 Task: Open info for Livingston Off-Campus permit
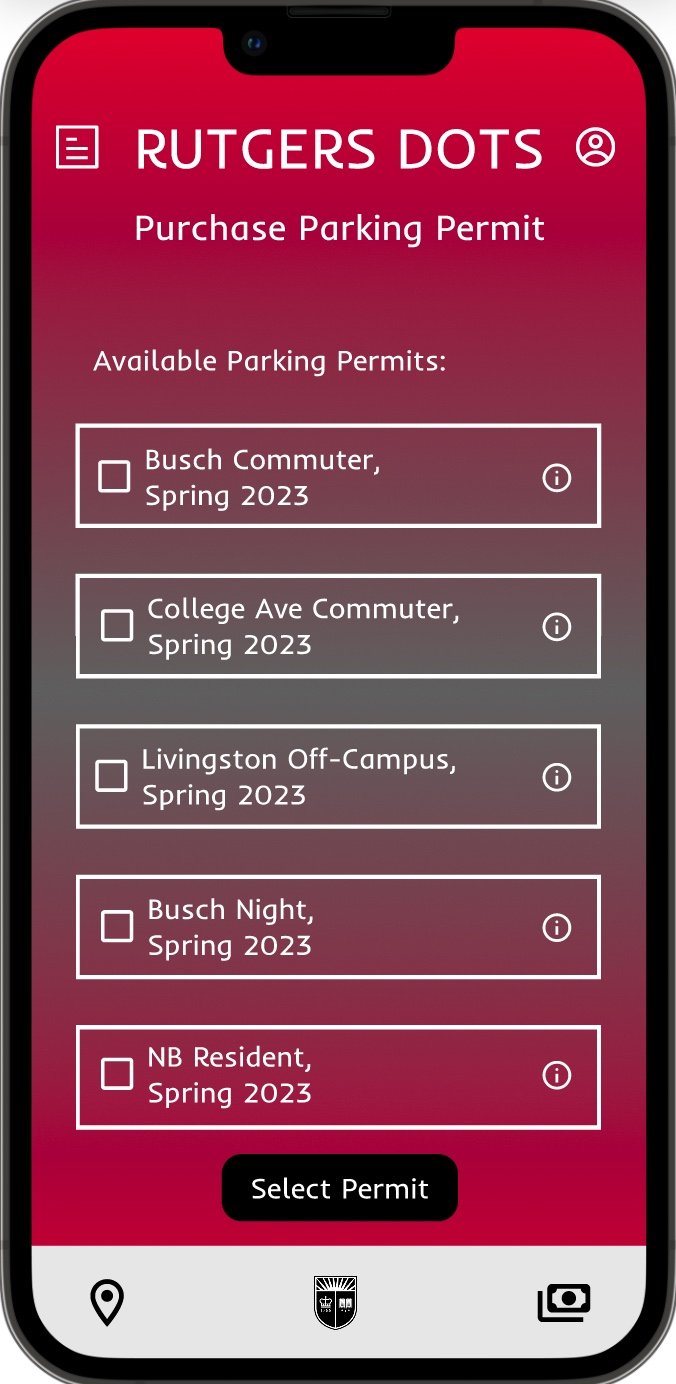point(556,777)
